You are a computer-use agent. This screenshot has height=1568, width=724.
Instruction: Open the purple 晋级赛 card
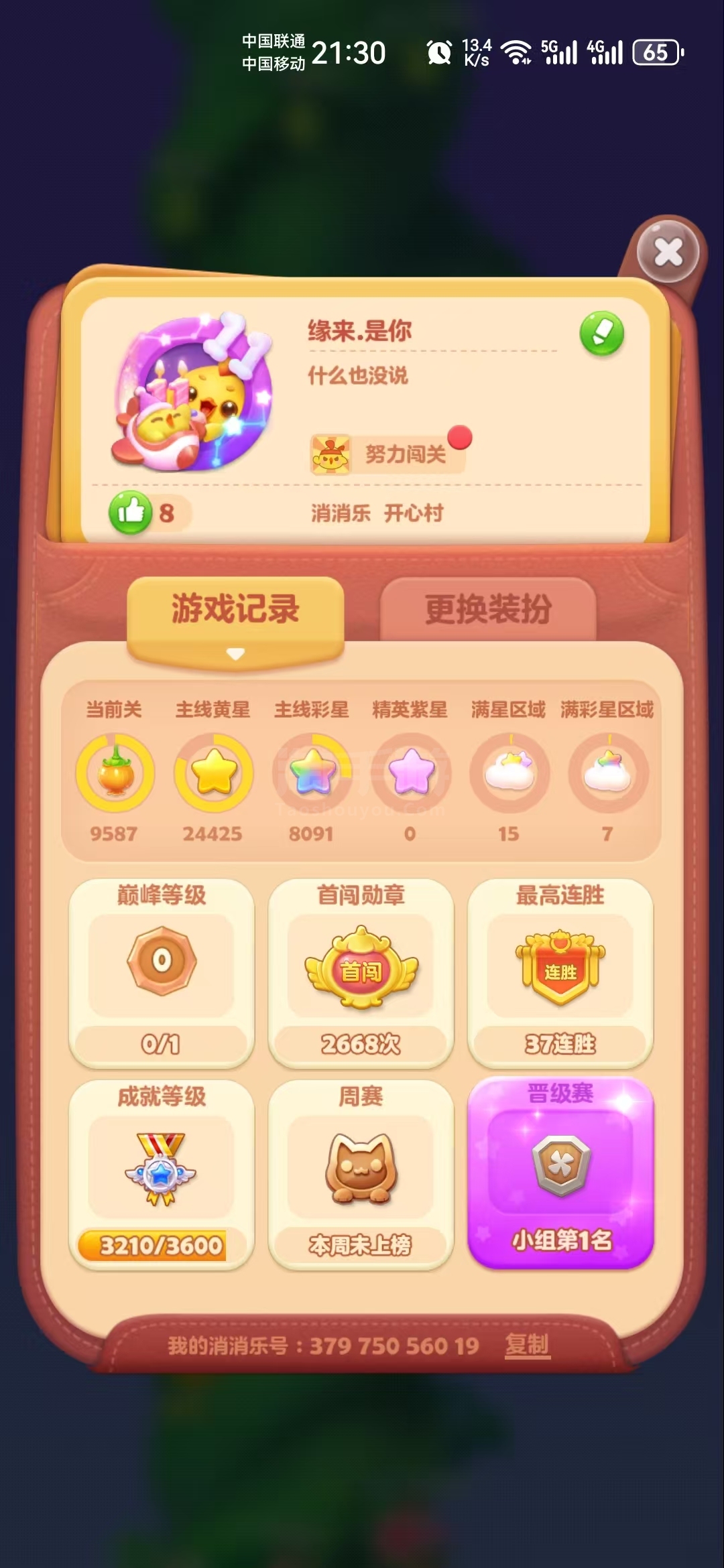point(560,1173)
